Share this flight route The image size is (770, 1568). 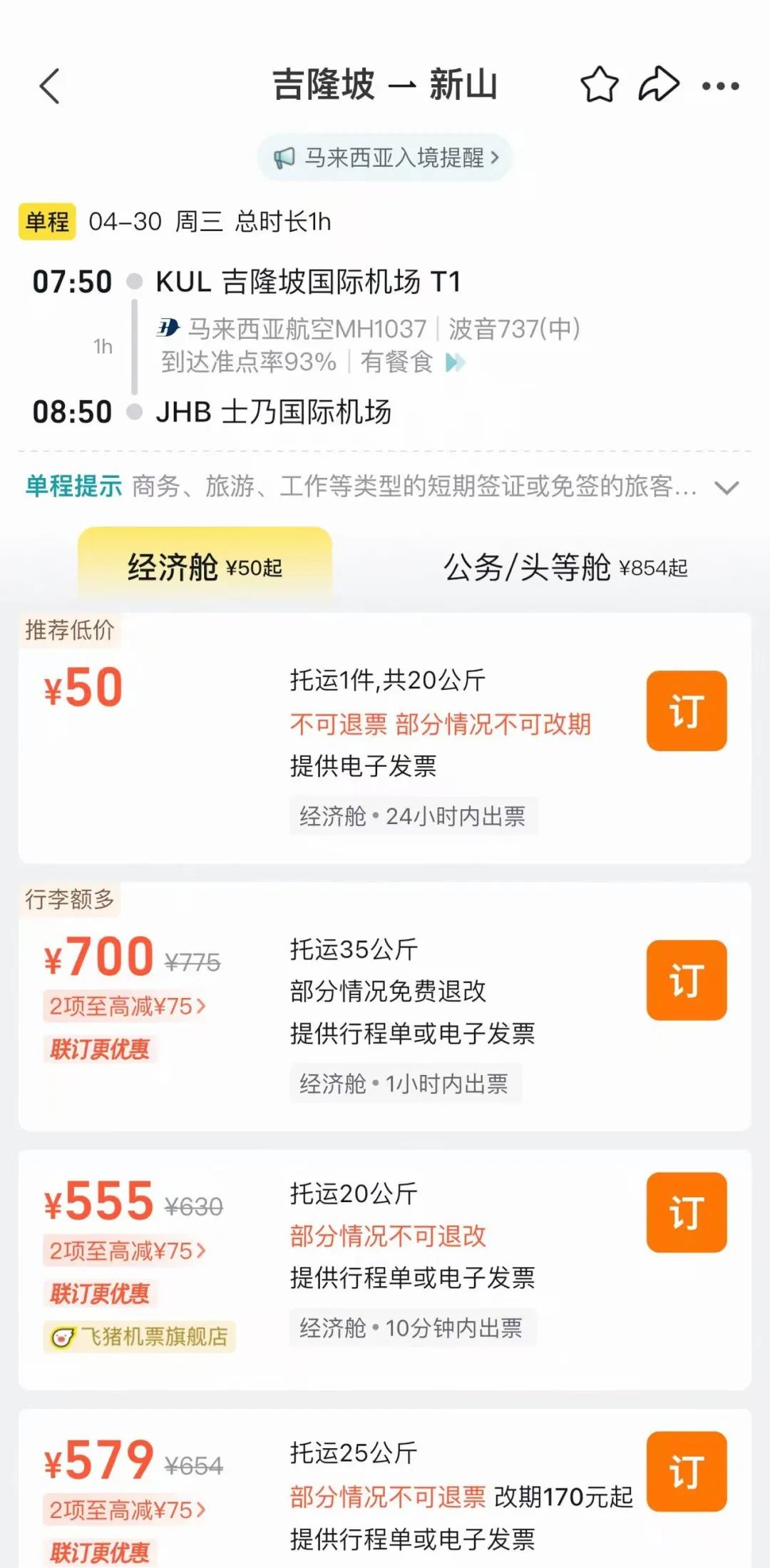658,85
